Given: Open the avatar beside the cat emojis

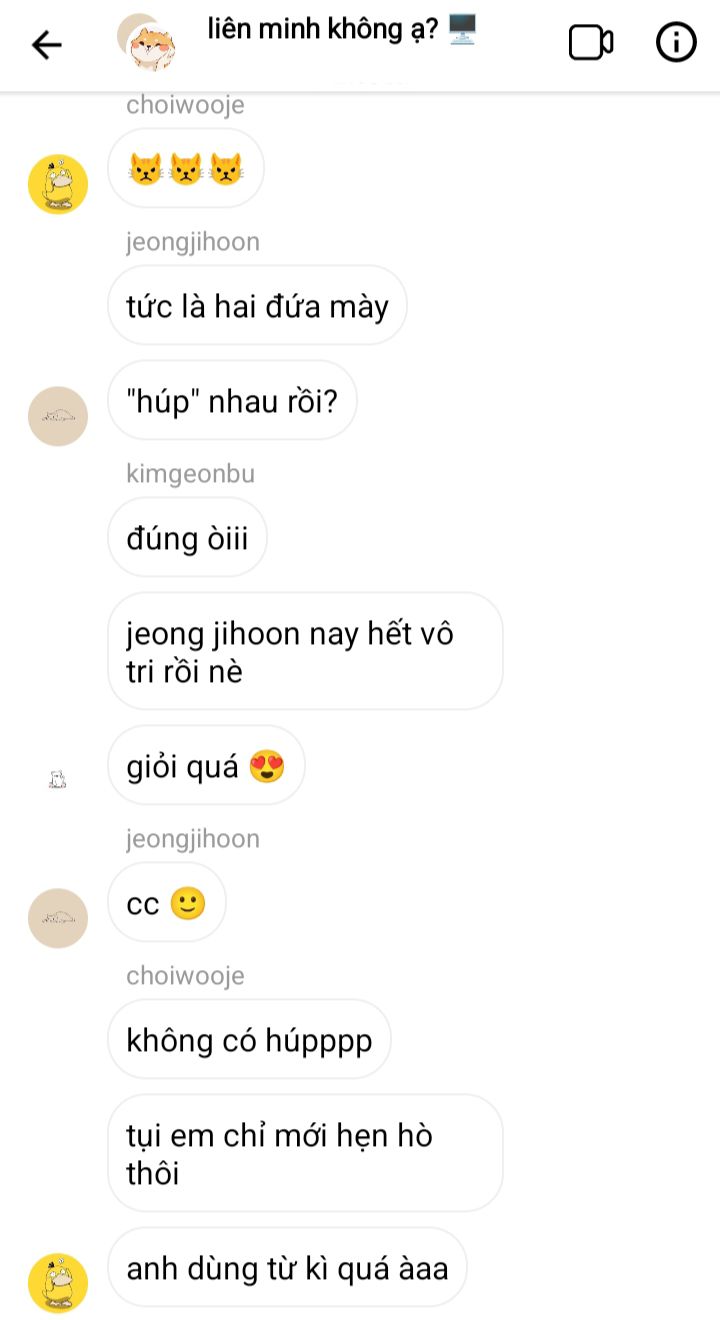Looking at the screenshot, I should pyautogui.click(x=58, y=185).
